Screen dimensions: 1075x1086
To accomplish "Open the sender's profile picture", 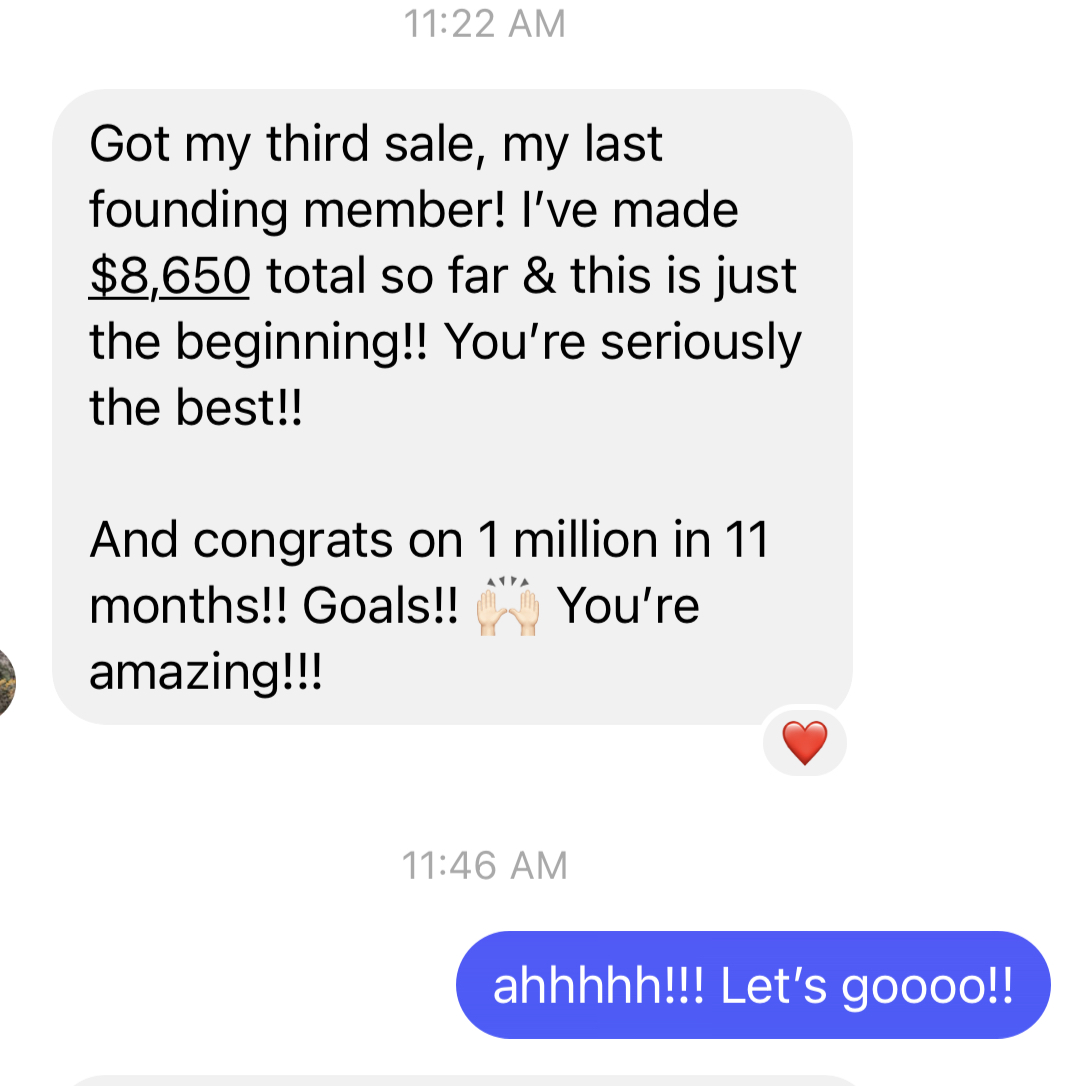I will click(6, 682).
